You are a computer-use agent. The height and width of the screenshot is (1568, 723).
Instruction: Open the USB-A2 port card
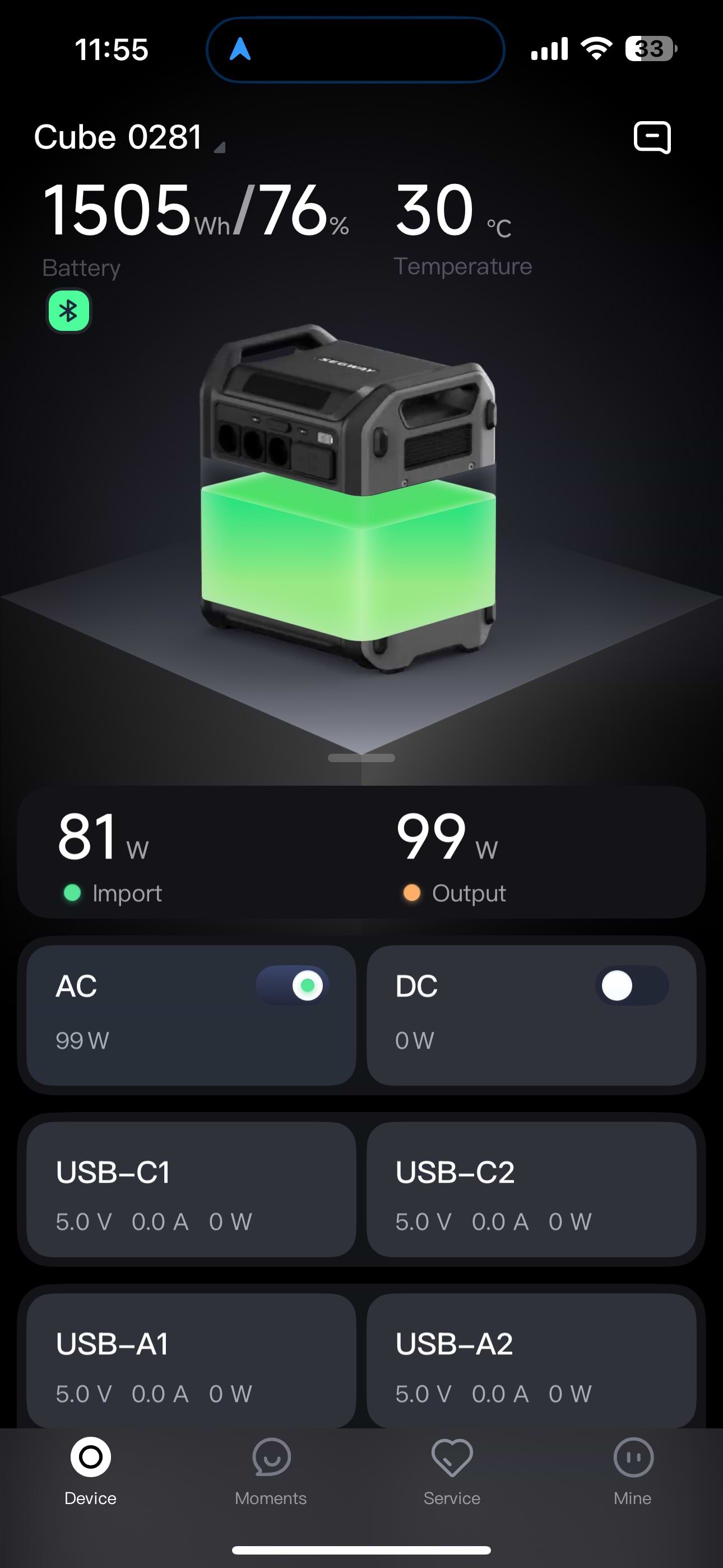click(x=531, y=1361)
